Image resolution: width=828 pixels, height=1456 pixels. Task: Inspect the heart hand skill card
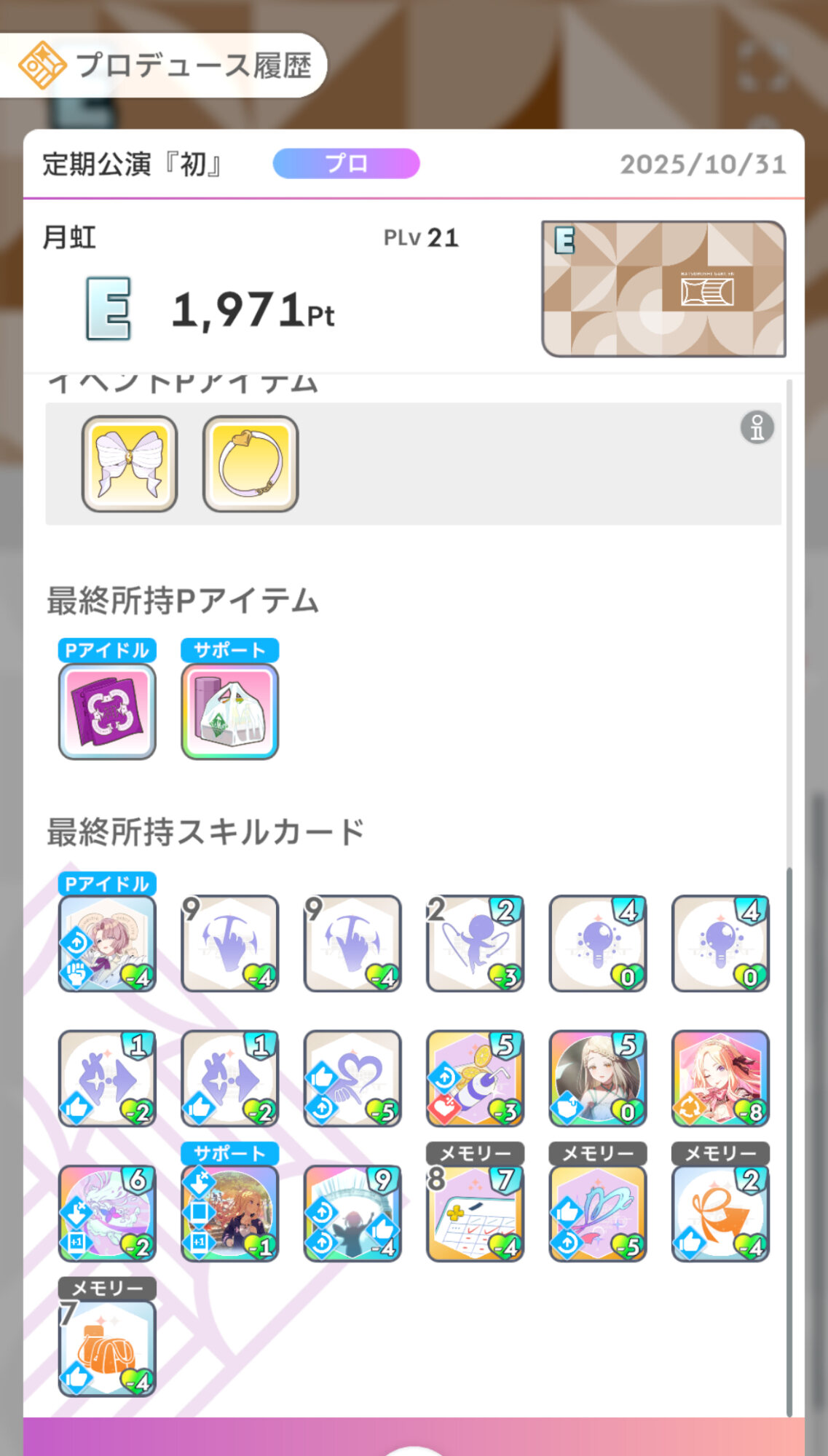tap(352, 1078)
